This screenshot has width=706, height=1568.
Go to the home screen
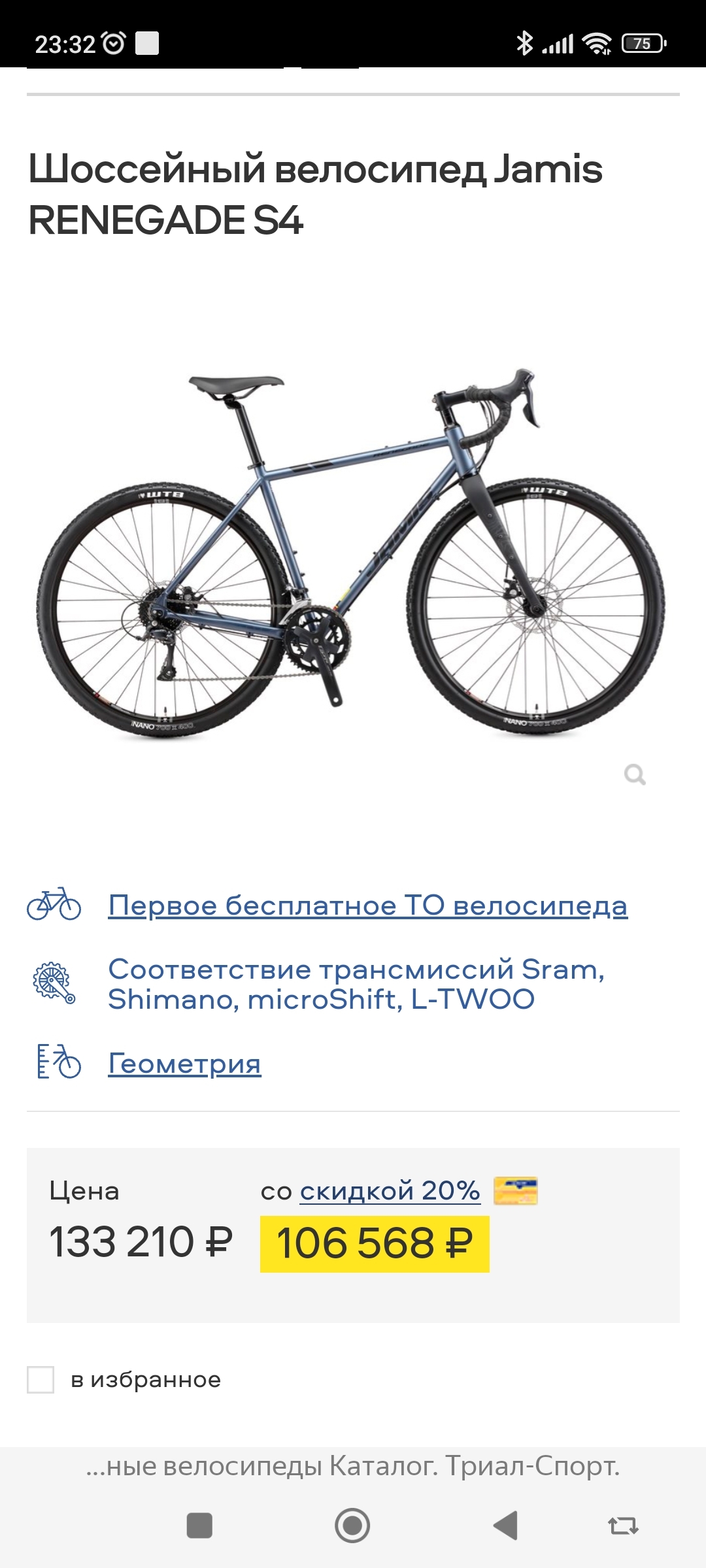coord(352,1526)
